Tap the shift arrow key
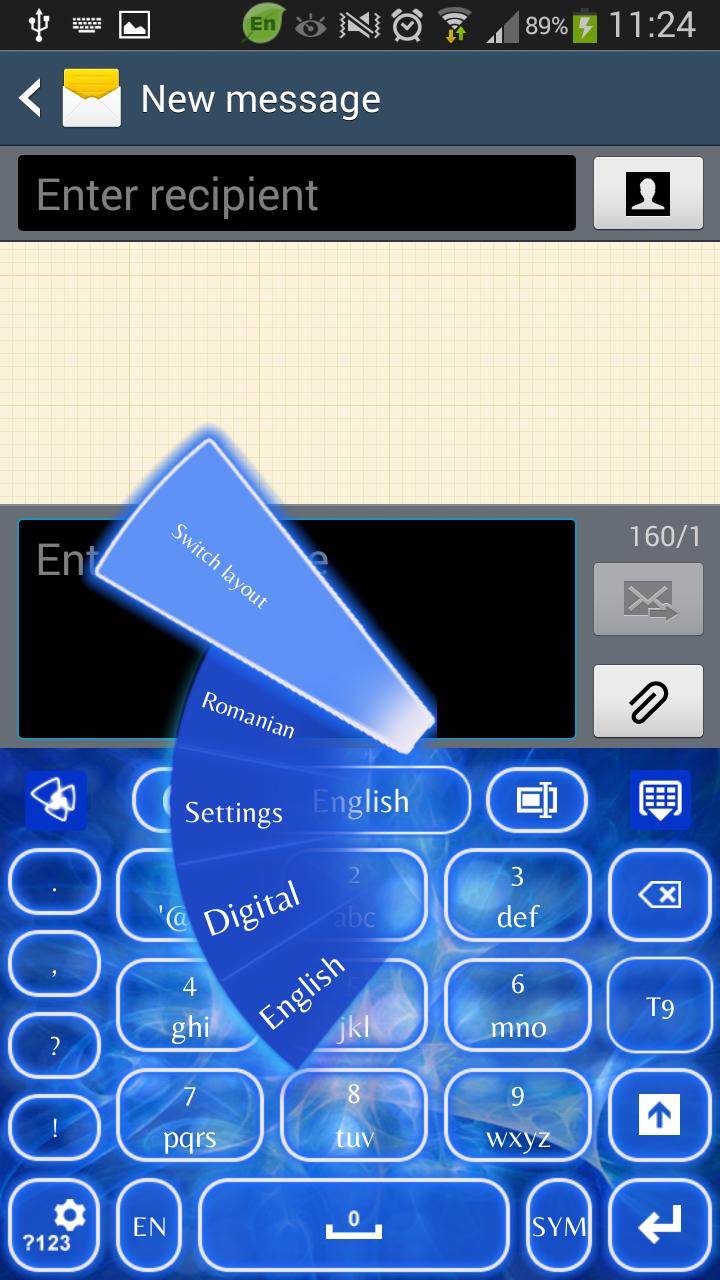Screen dimensions: 720x1280 659,1115
